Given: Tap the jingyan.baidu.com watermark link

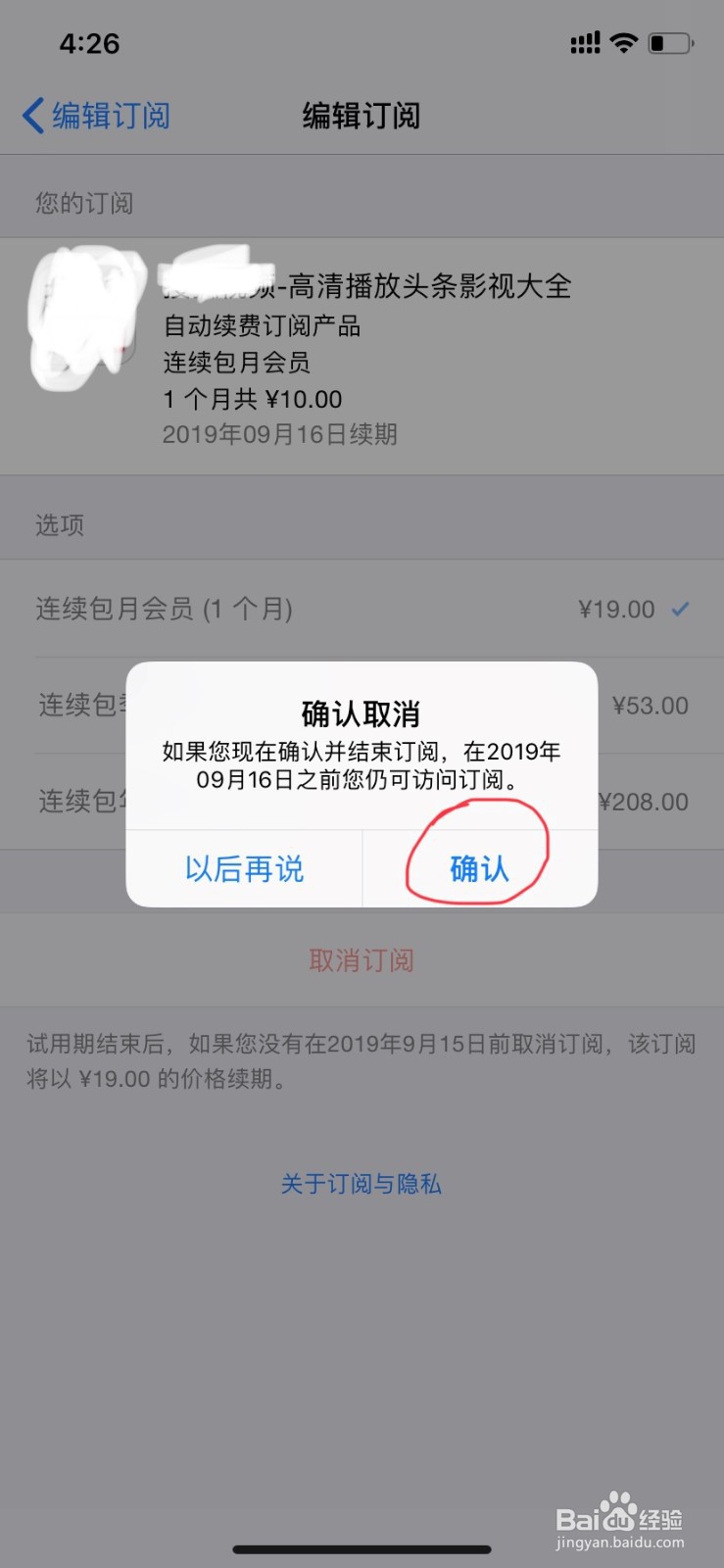Looking at the screenshot, I should pos(619,1542).
